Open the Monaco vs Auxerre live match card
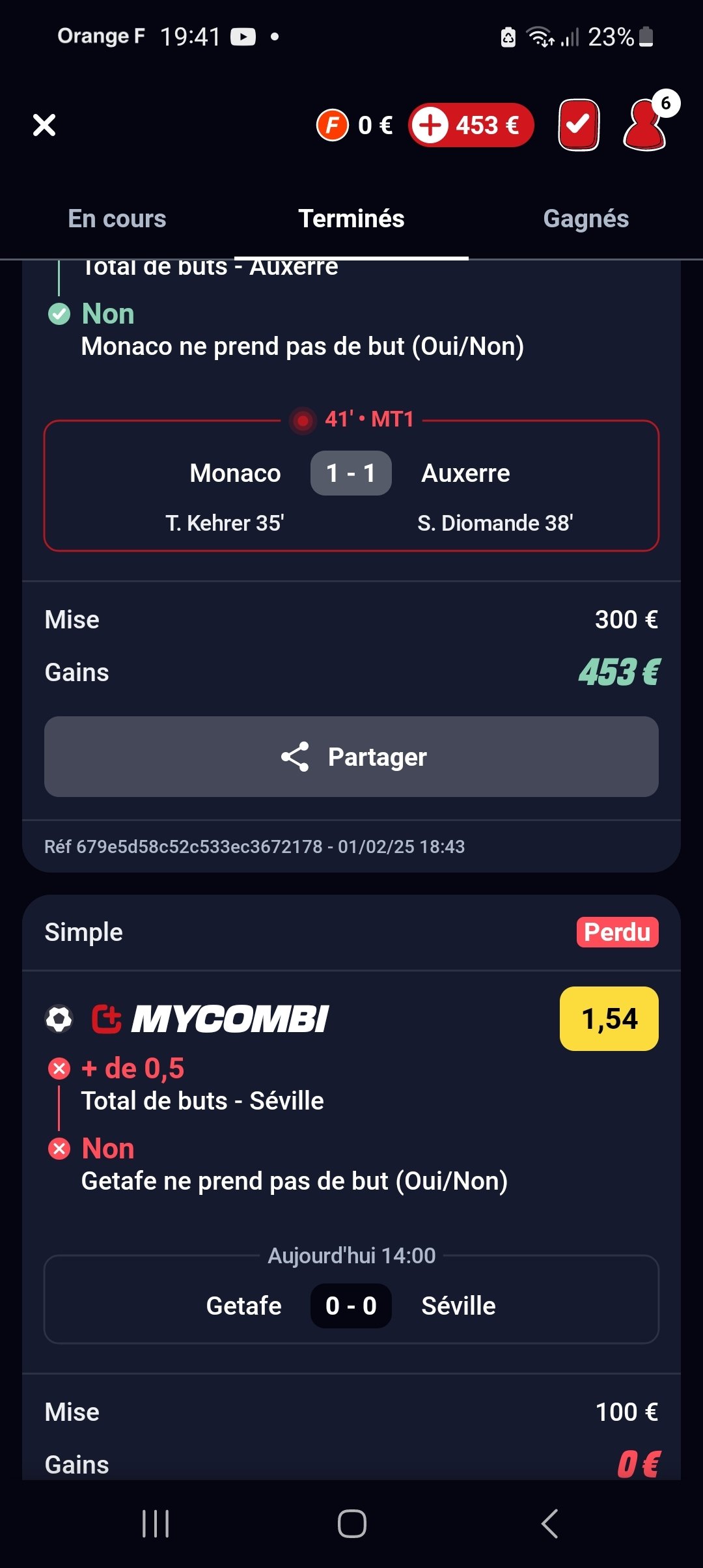Viewport: 703px width, 1568px height. click(351, 486)
